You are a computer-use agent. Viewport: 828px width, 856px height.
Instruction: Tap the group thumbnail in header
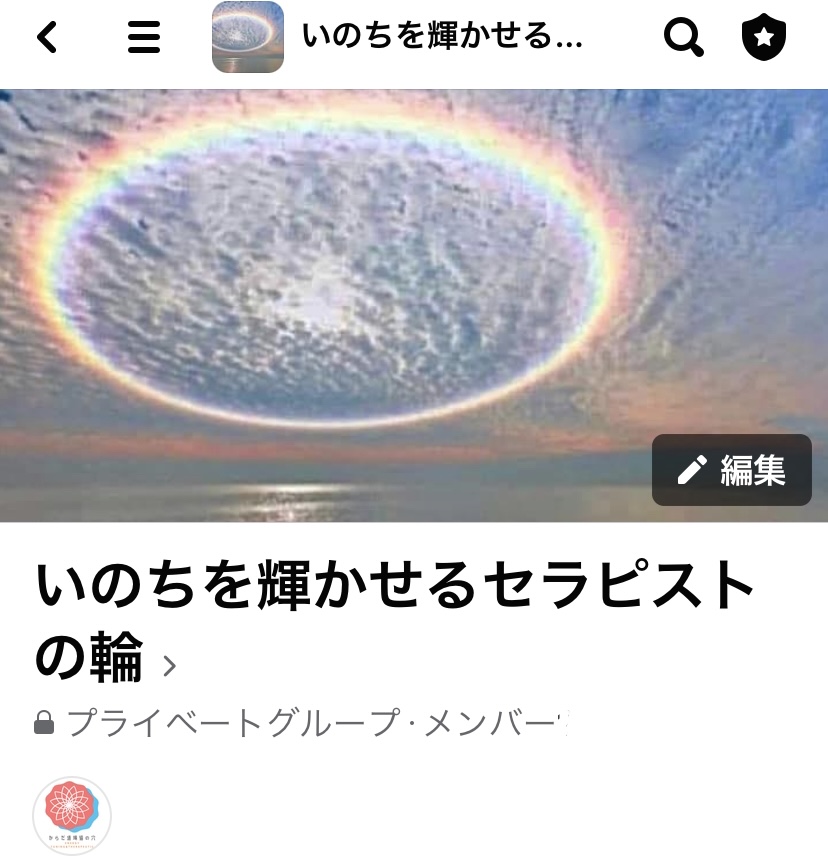point(248,38)
